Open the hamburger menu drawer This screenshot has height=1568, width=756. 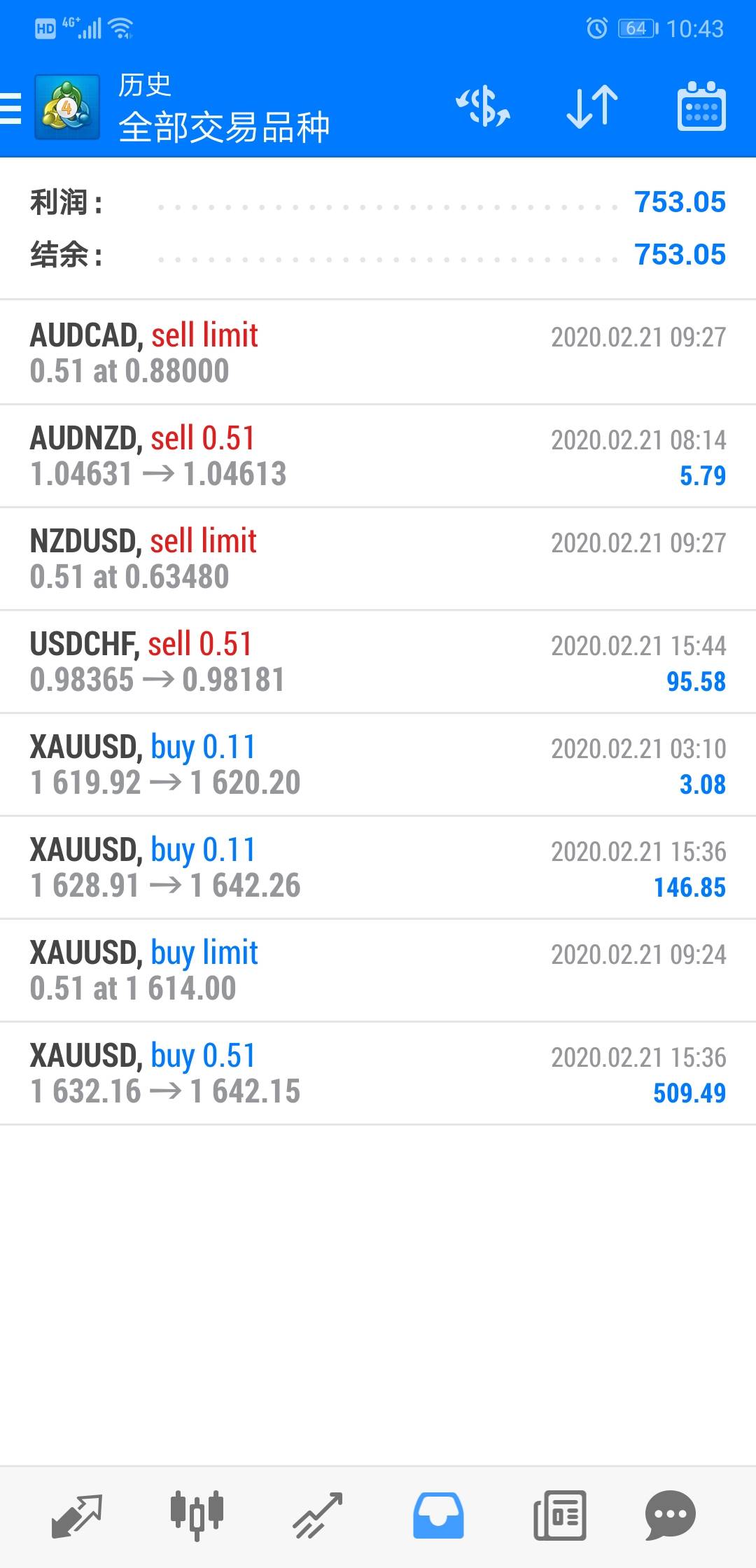(11, 108)
